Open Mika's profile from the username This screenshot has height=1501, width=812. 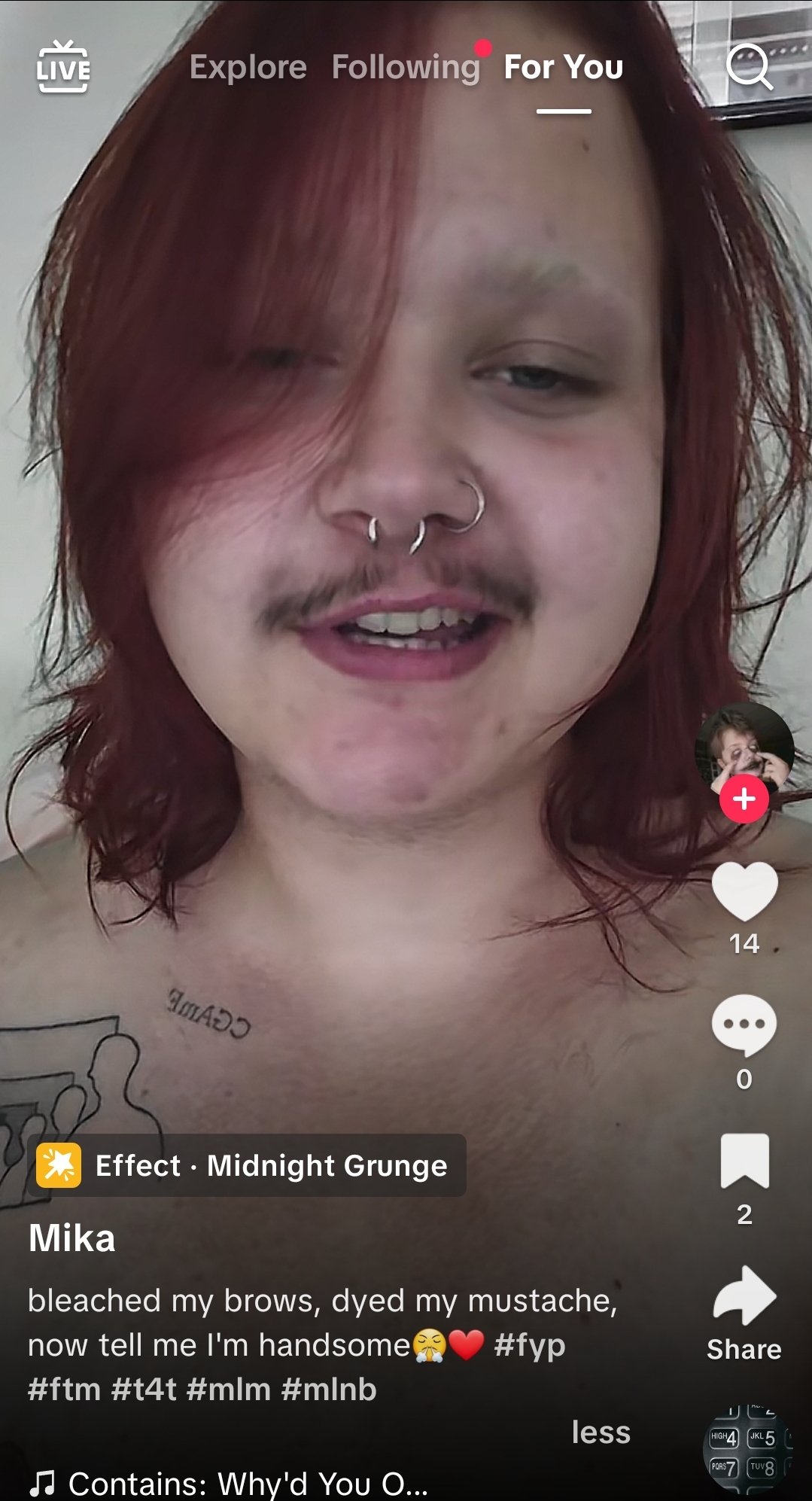(x=72, y=1238)
